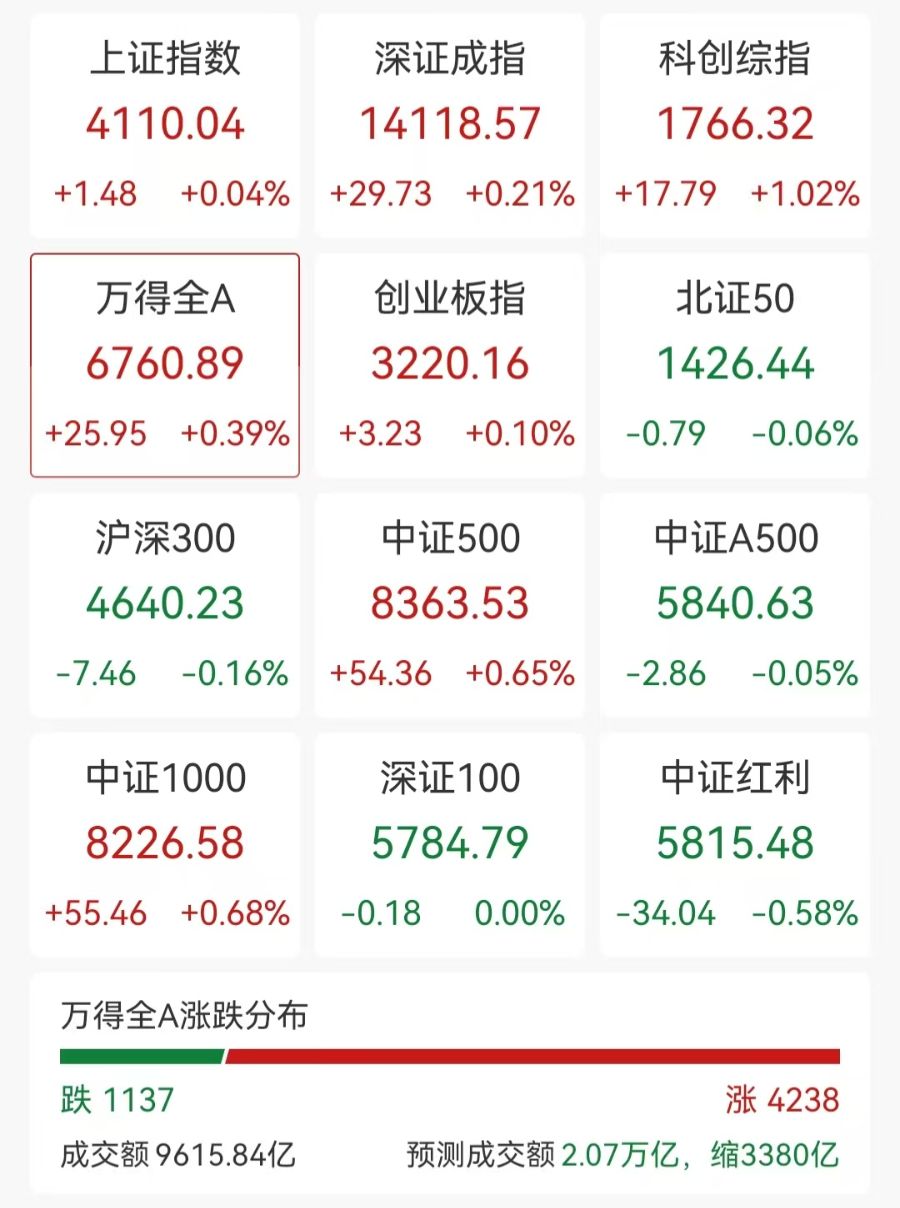This screenshot has height=1208, width=900.
Task: View 深证成指 index details
Action: point(450,125)
